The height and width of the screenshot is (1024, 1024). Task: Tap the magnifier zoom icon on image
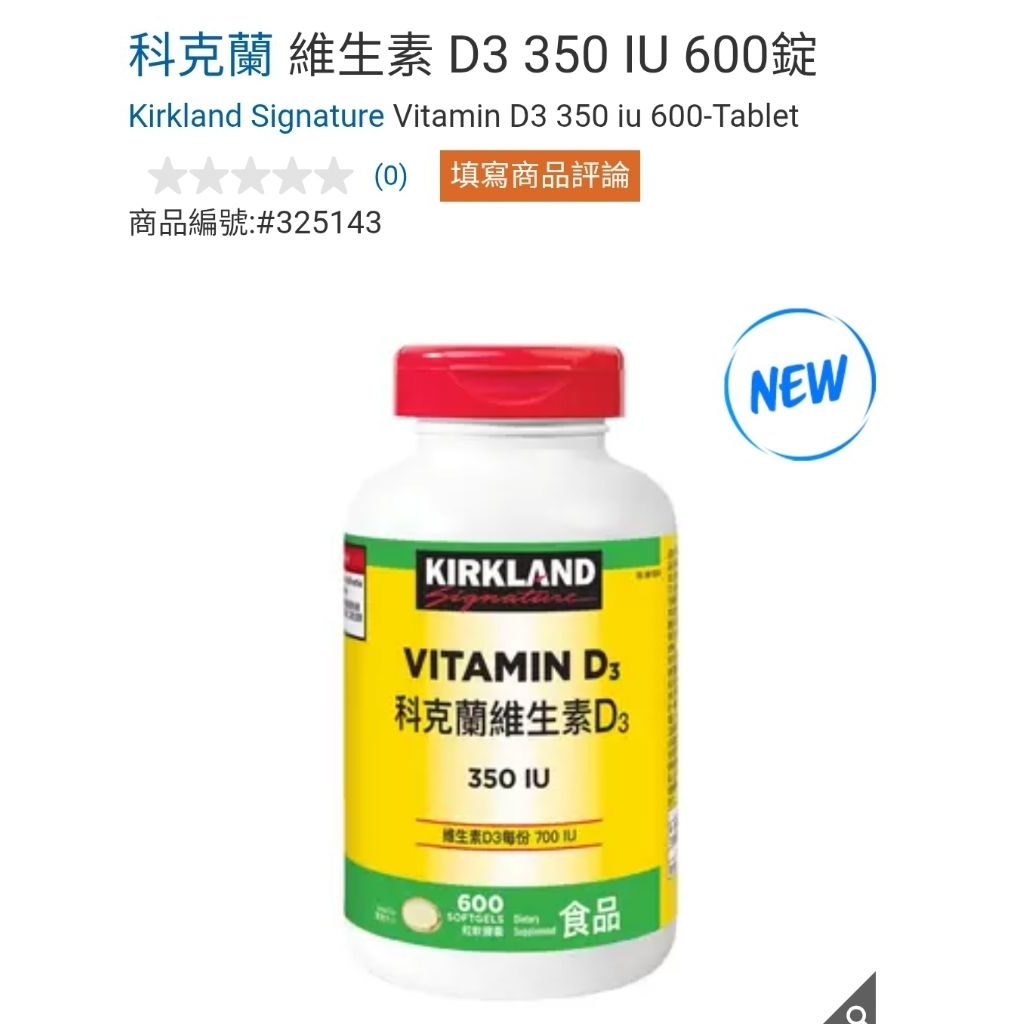pyautogui.click(x=856, y=1012)
